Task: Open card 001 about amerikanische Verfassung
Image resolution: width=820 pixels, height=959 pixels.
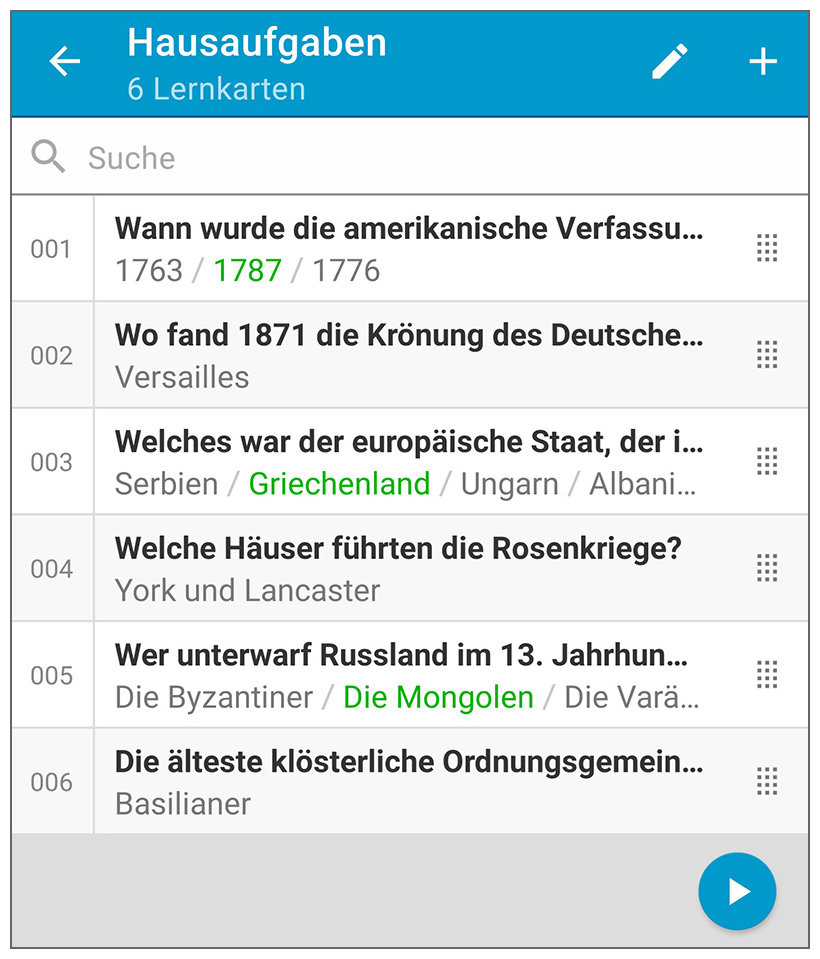Action: (410, 248)
